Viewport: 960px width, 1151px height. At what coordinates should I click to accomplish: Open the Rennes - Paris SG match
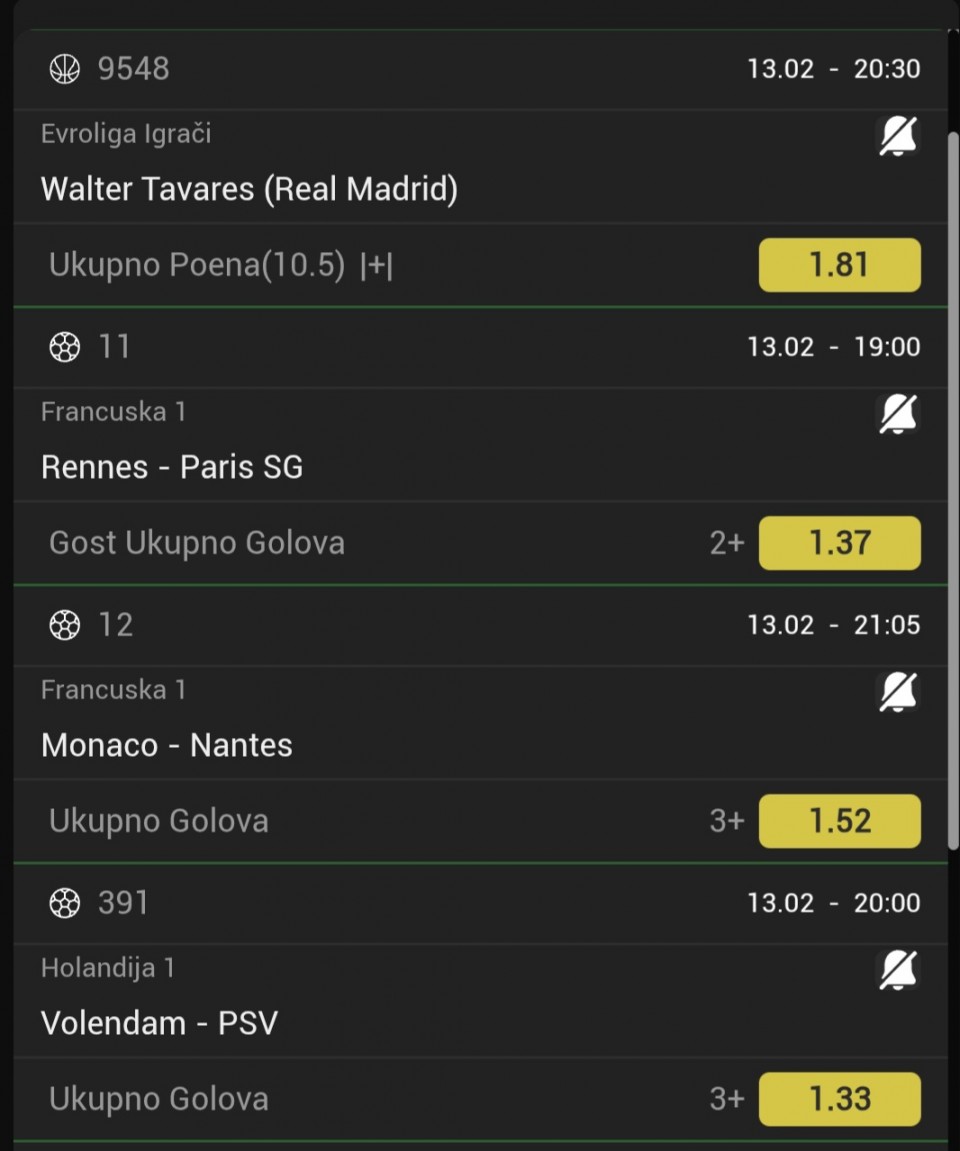(x=172, y=467)
